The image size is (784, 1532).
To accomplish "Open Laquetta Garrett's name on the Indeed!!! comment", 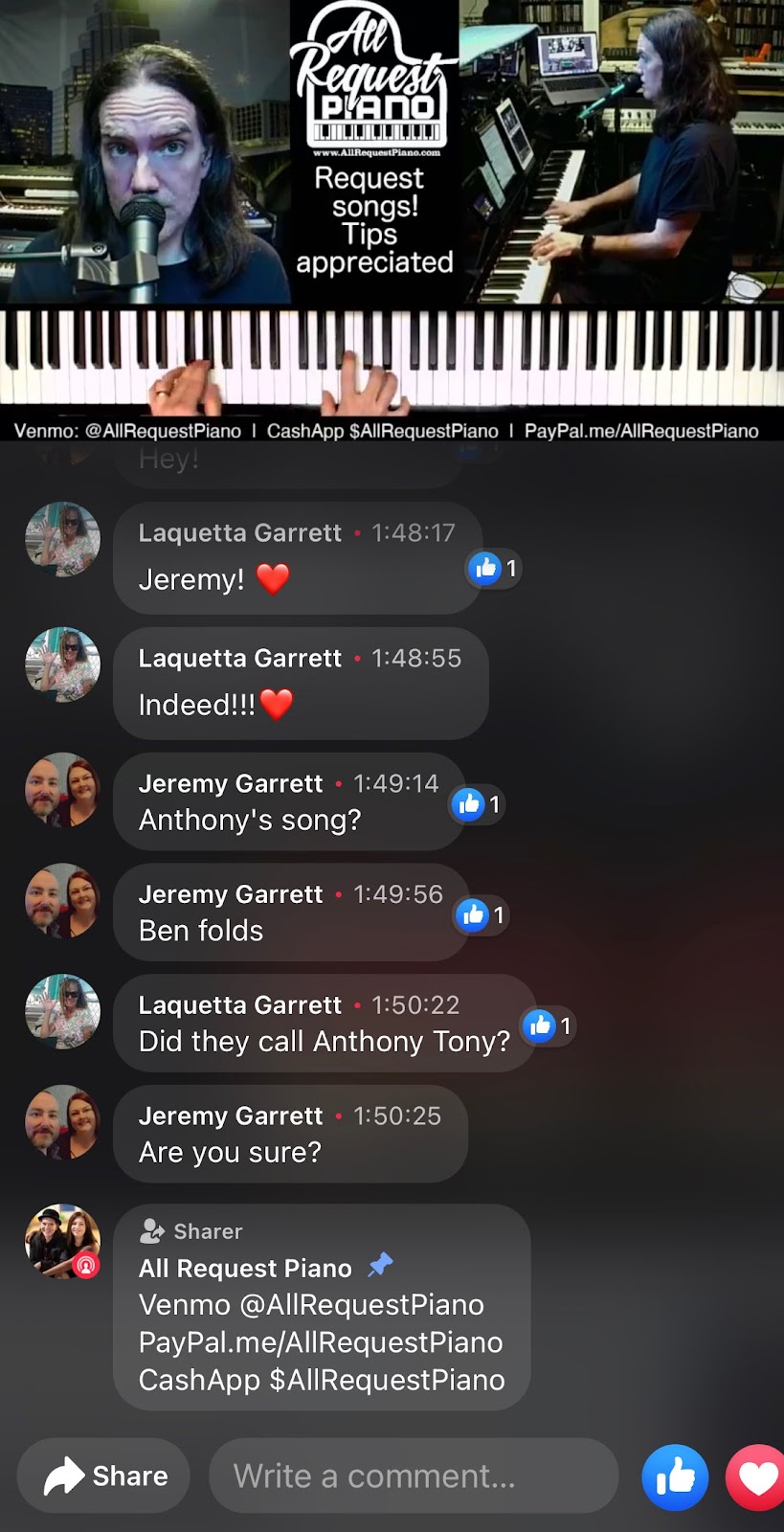I will [x=239, y=658].
